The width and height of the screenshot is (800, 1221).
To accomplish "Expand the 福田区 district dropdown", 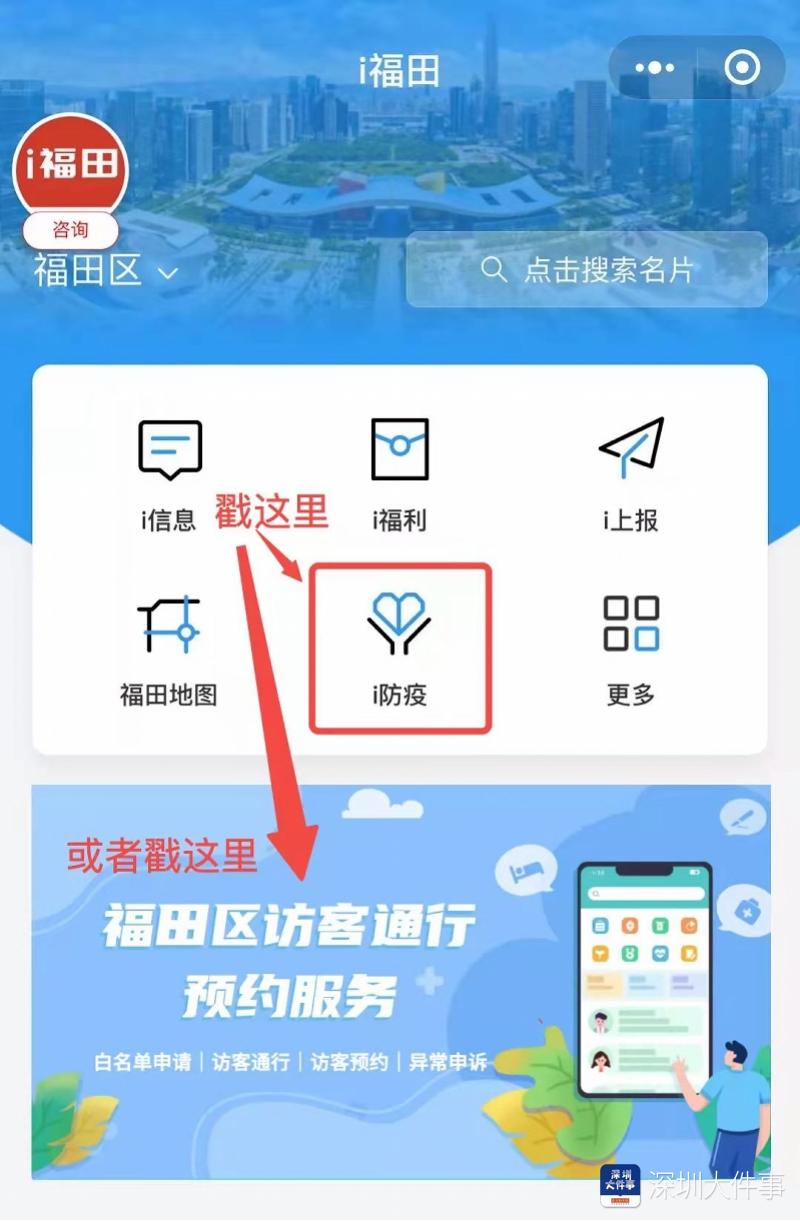I will 105,270.
